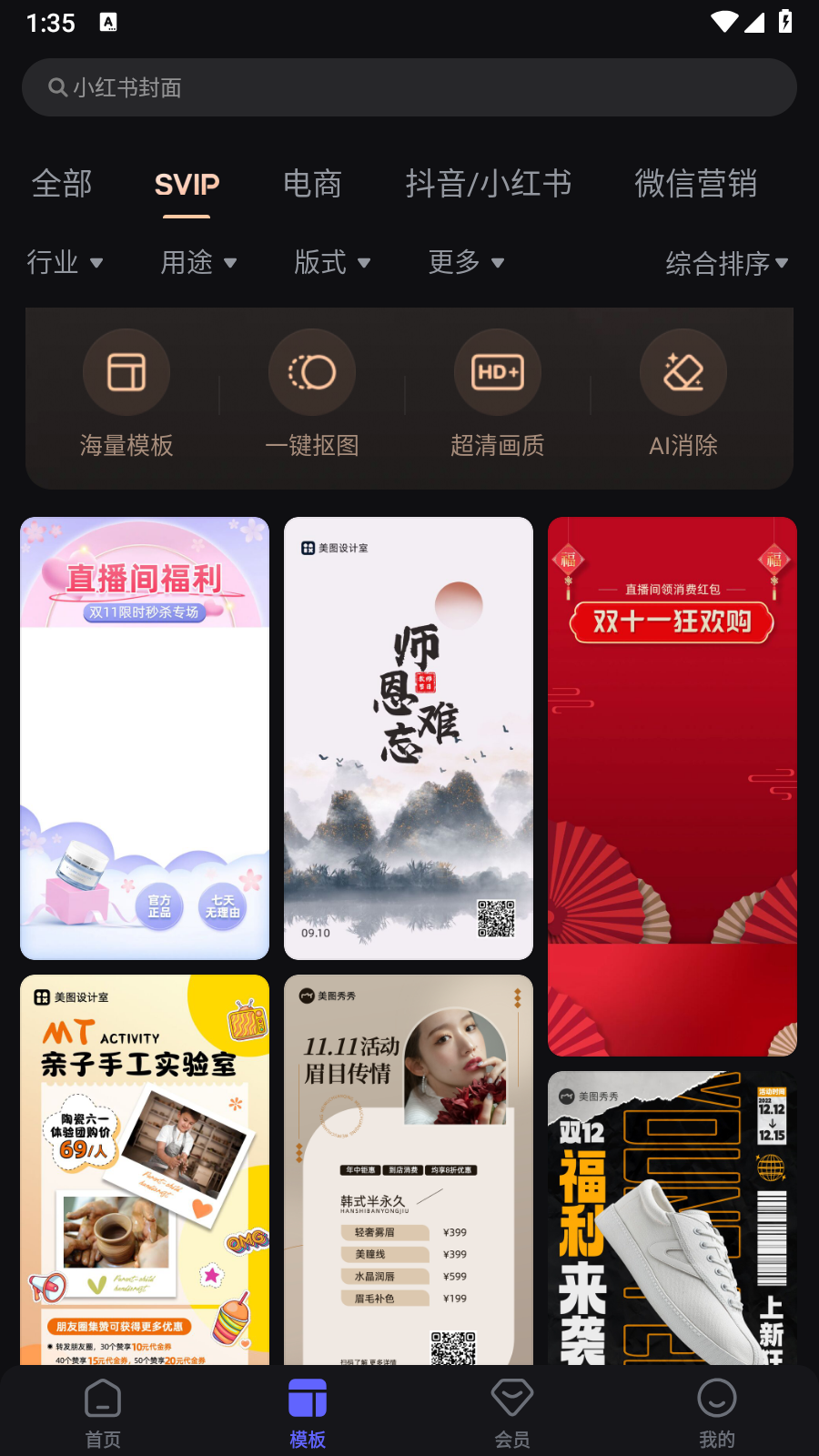
Task: Switch to the 我的 tab
Action: pos(717,1413)
